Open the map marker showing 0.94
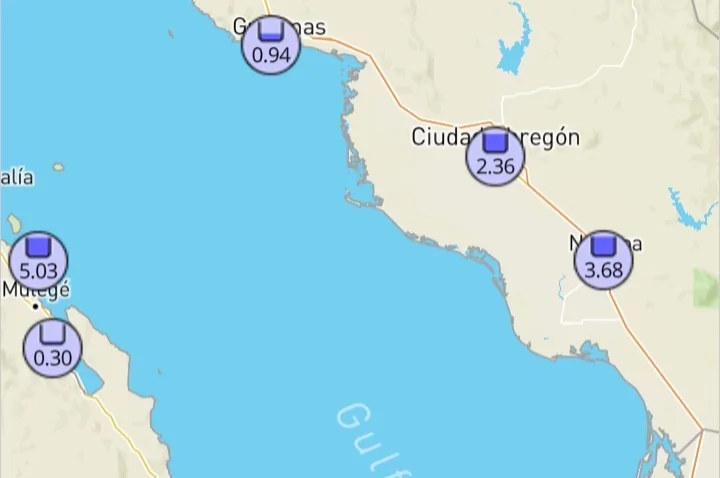The height and width of the screenshot is (478, 720). pos(271,46)
